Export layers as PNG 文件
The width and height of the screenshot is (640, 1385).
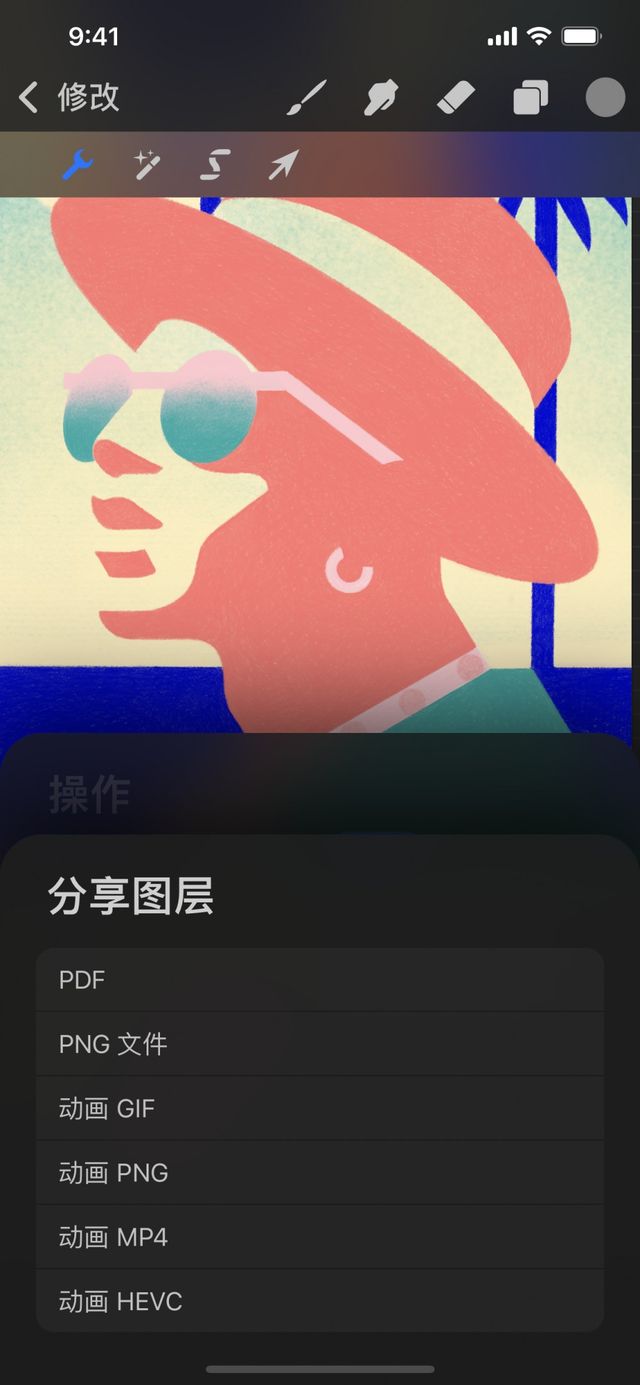pos(320,1044)
